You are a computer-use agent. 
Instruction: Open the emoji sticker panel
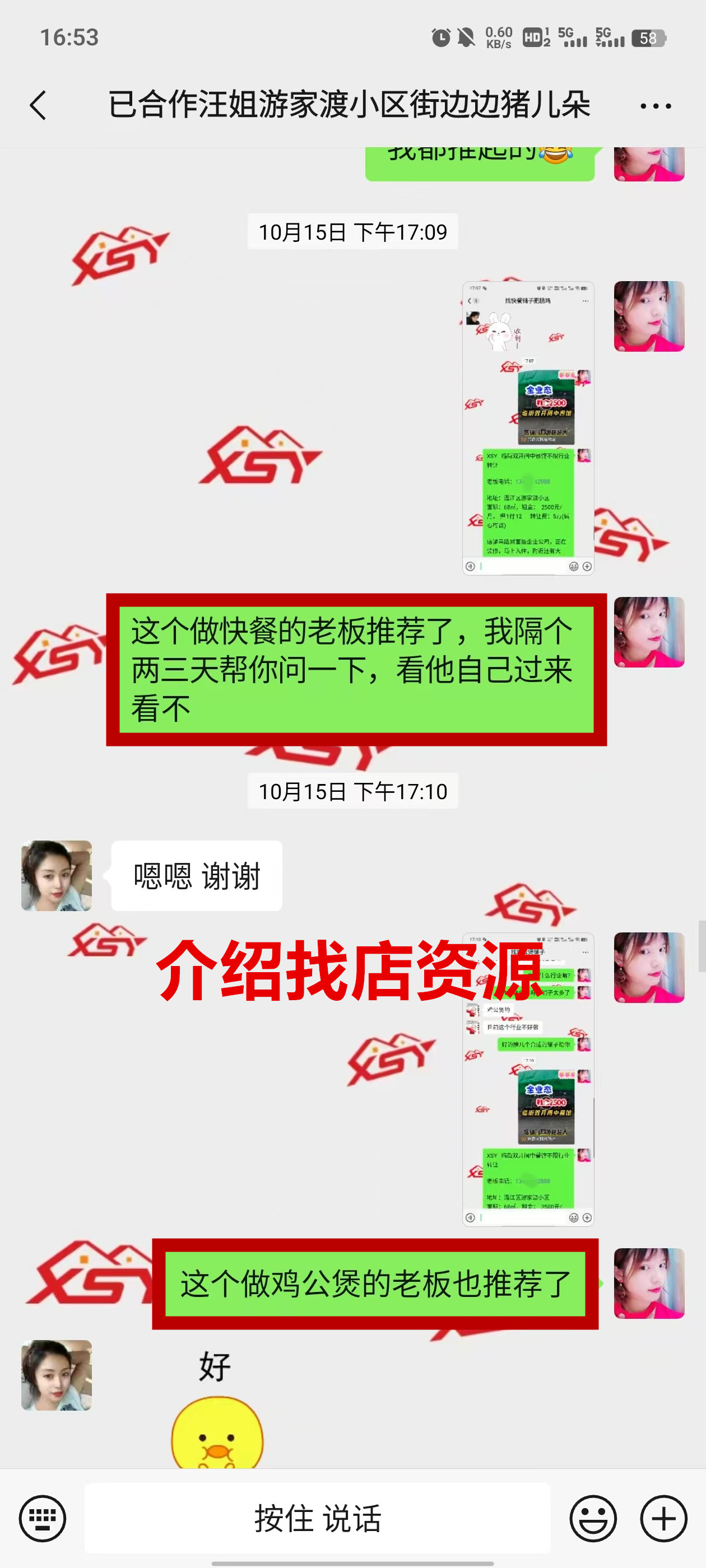[x=593, y=1518]
